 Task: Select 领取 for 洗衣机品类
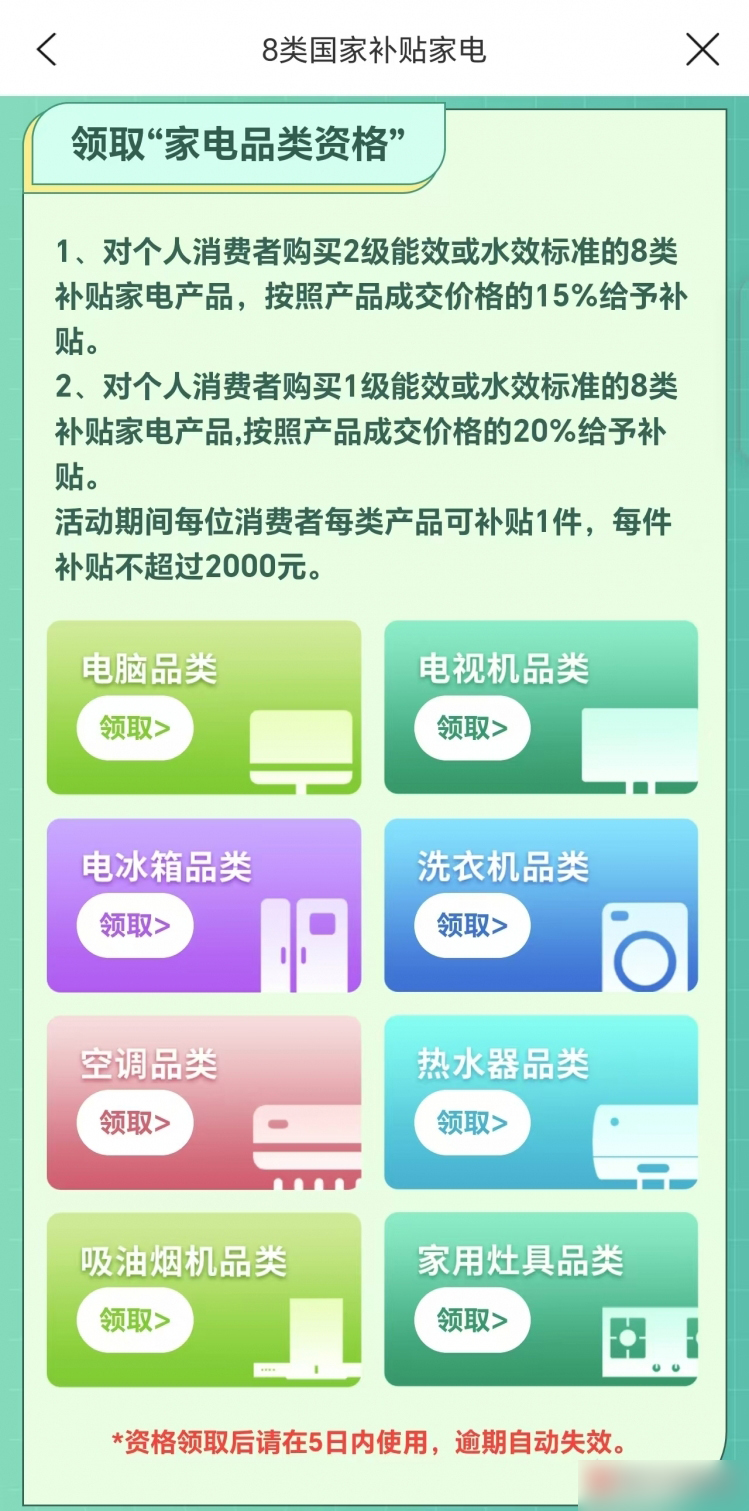tap(472, 926)
